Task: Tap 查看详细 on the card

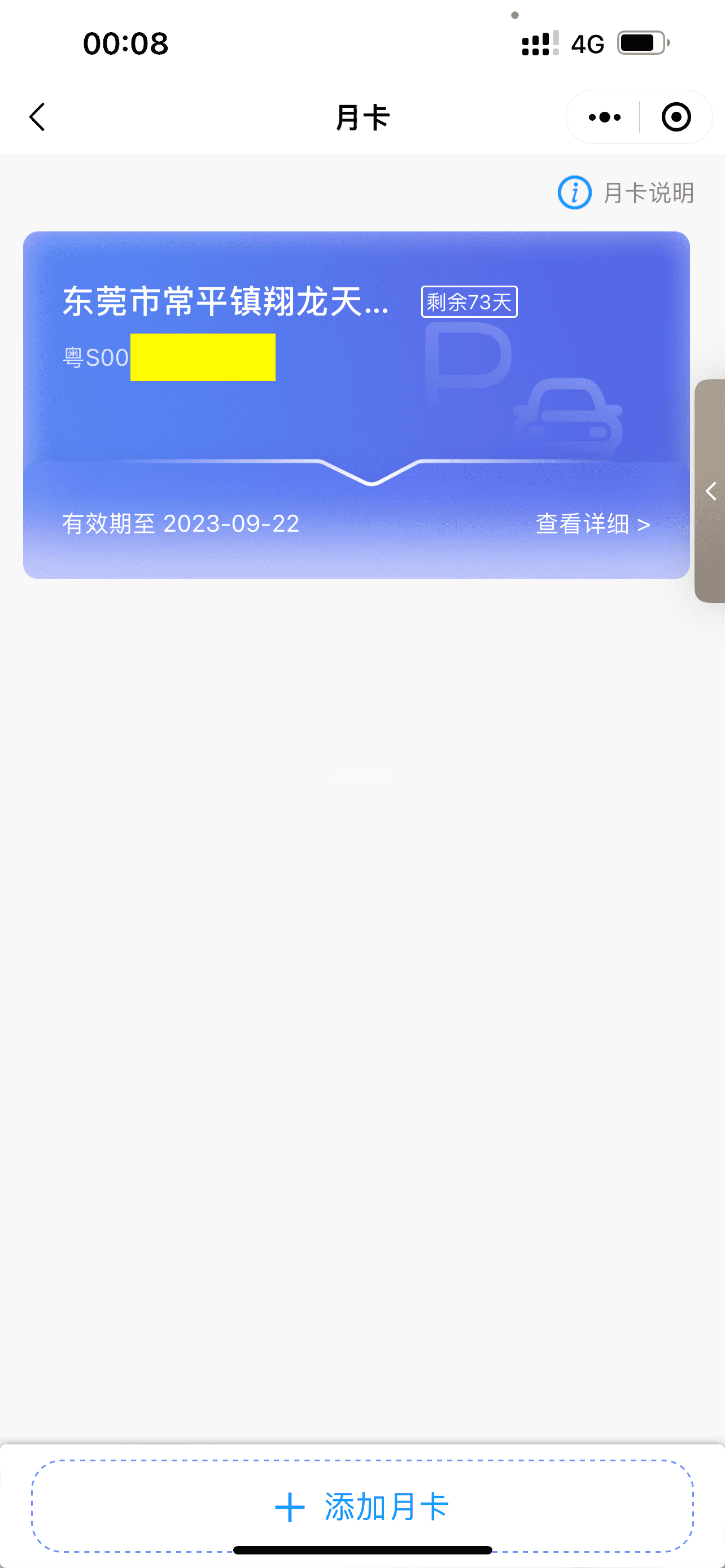Action: point(593,523)
